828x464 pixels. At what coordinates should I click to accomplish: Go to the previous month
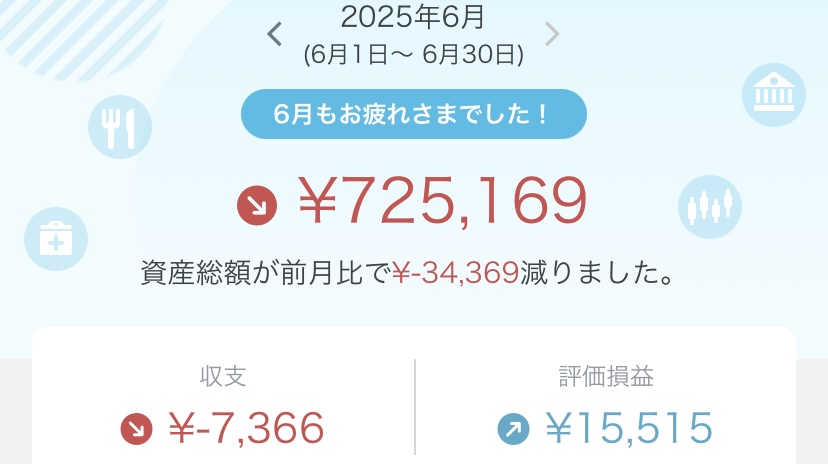click(275, 34)
